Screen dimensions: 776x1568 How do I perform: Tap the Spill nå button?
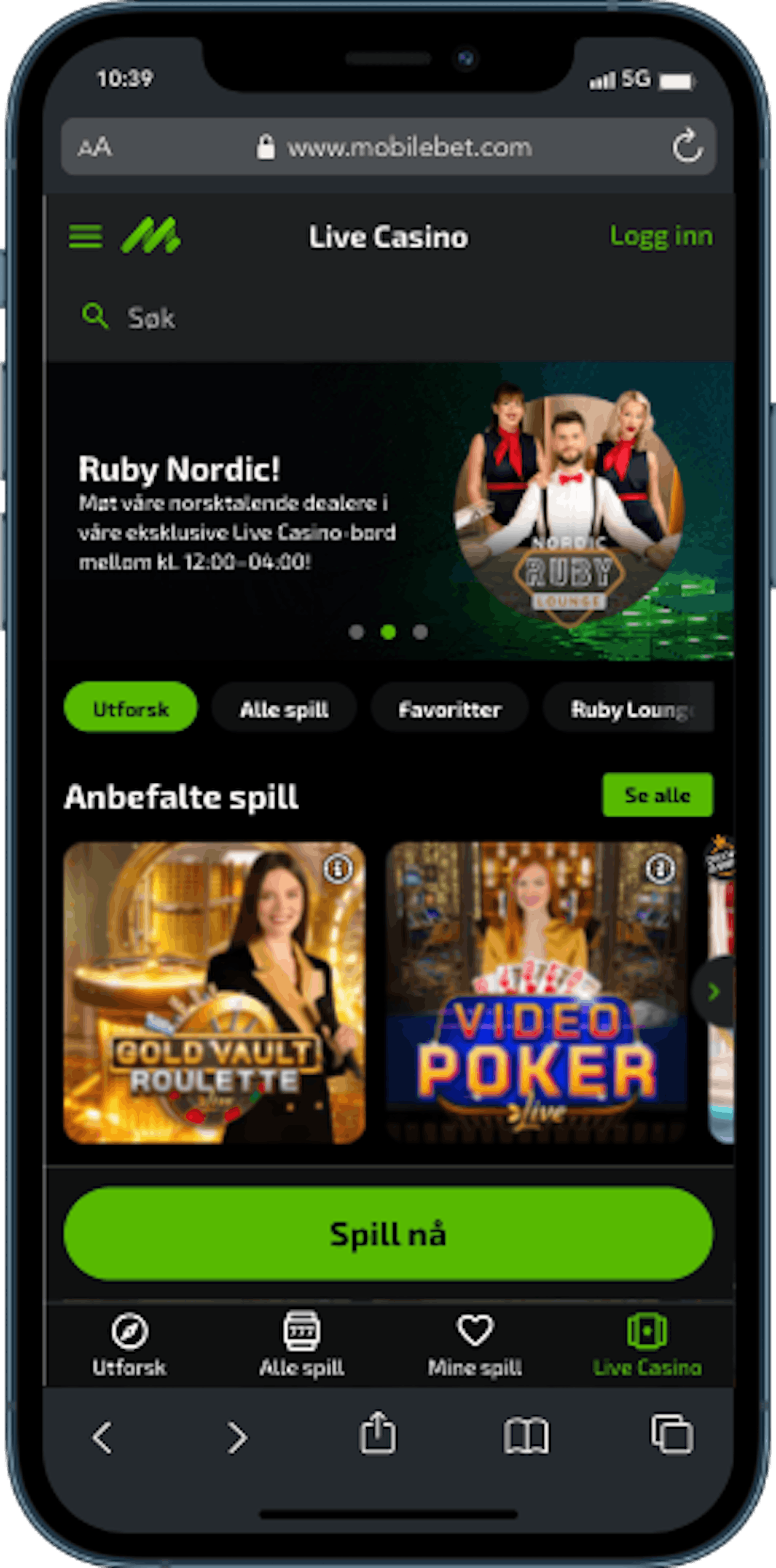[x=388, y=1234]
